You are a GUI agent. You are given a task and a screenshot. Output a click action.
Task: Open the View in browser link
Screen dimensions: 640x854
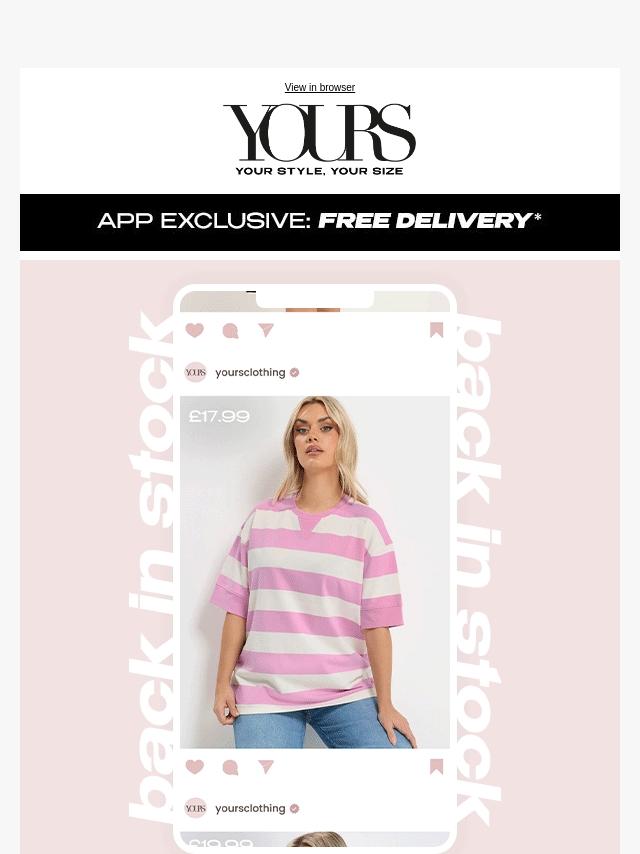(319, 88)
